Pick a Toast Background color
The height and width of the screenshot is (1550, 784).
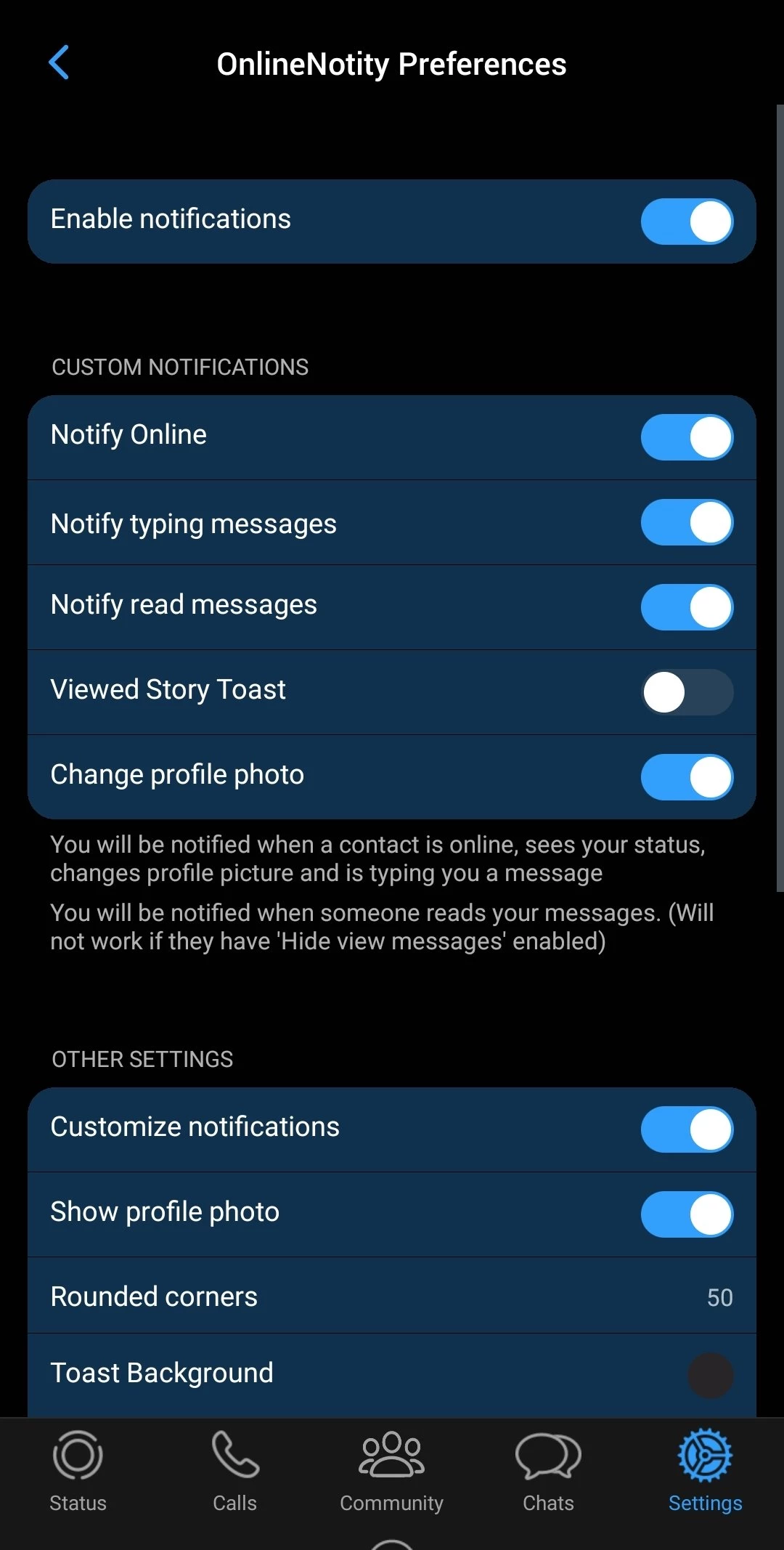coord(709,1375)
